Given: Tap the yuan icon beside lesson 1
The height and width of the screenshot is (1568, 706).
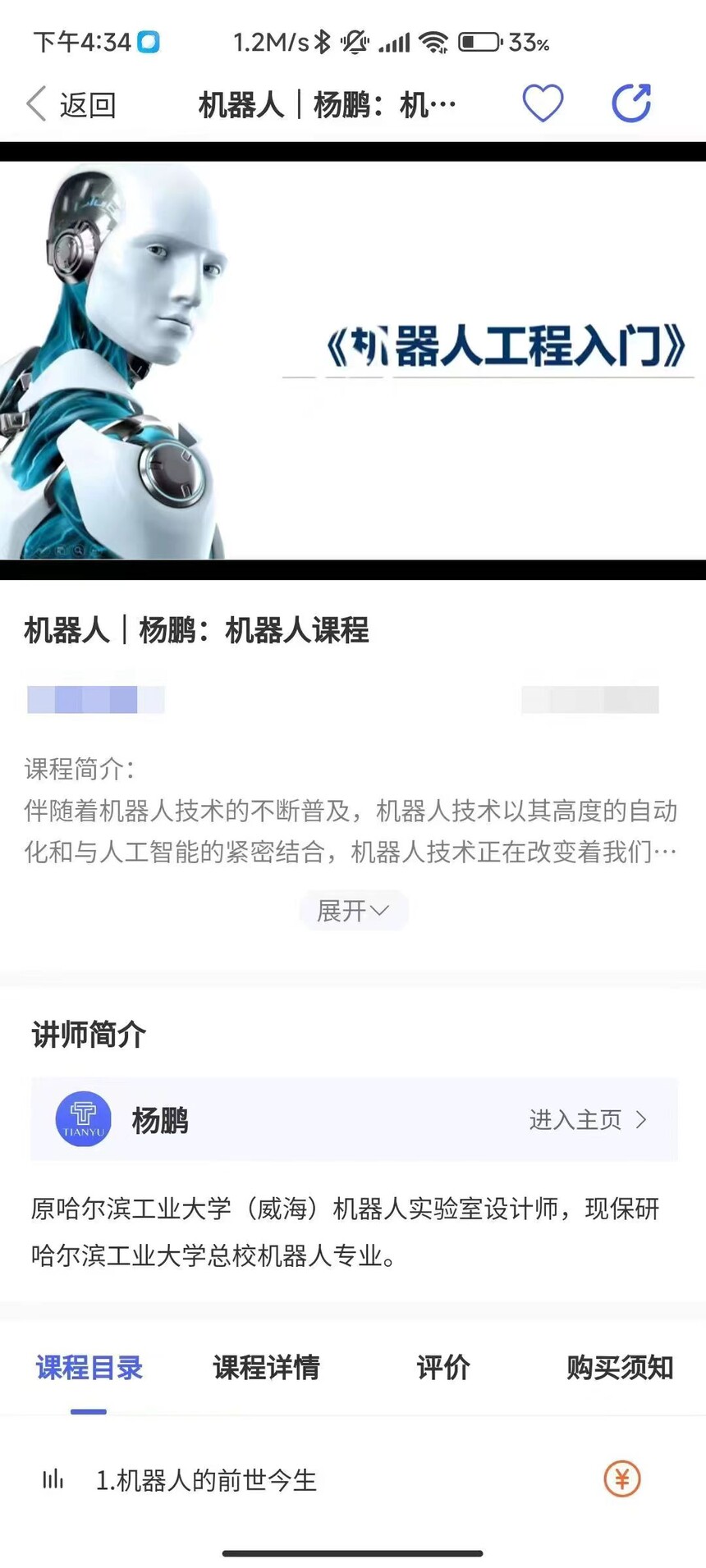Looking at the screenshot, I should (x=622, y=1479).
